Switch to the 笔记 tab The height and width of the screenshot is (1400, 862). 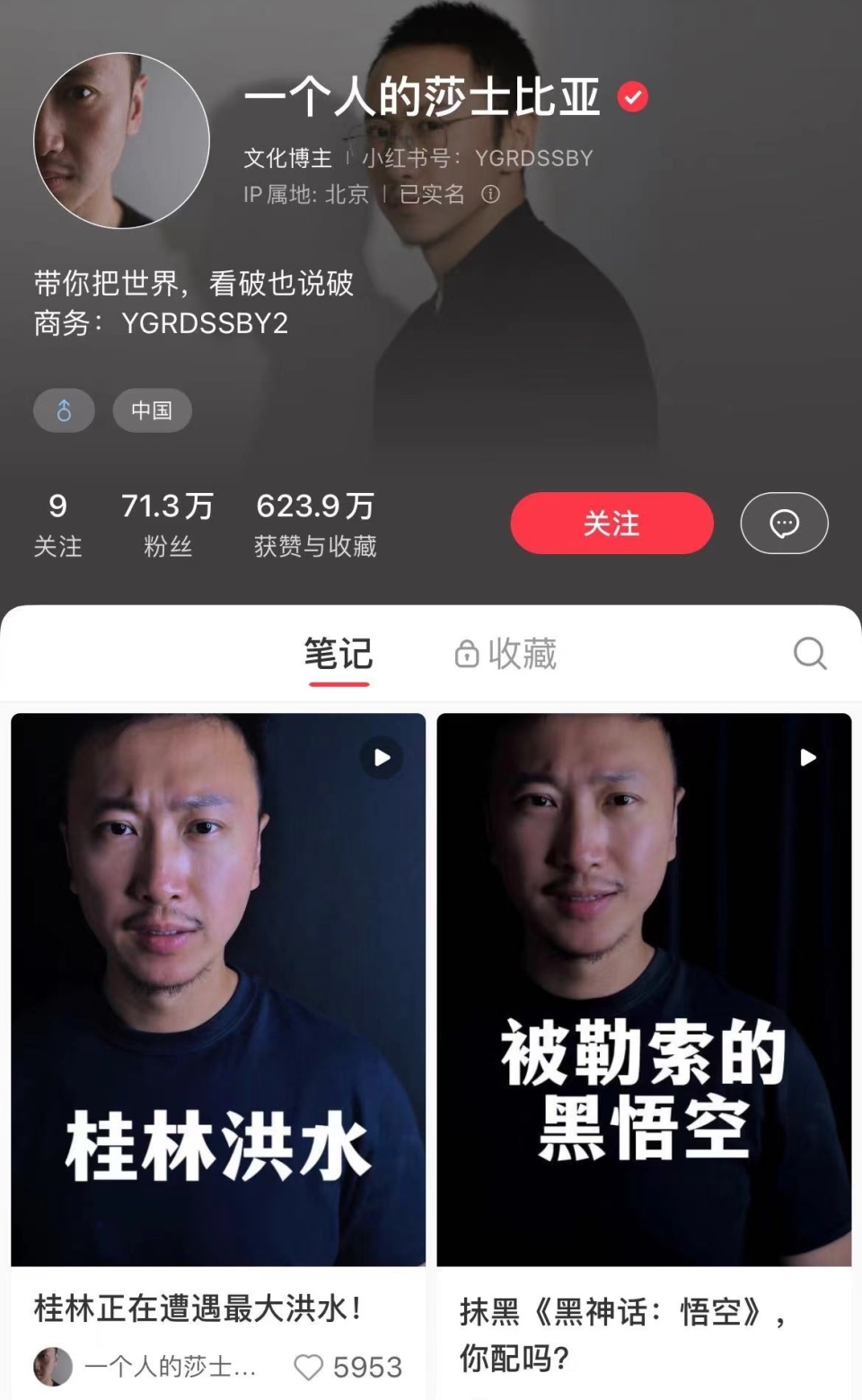(x=339, y=654)
